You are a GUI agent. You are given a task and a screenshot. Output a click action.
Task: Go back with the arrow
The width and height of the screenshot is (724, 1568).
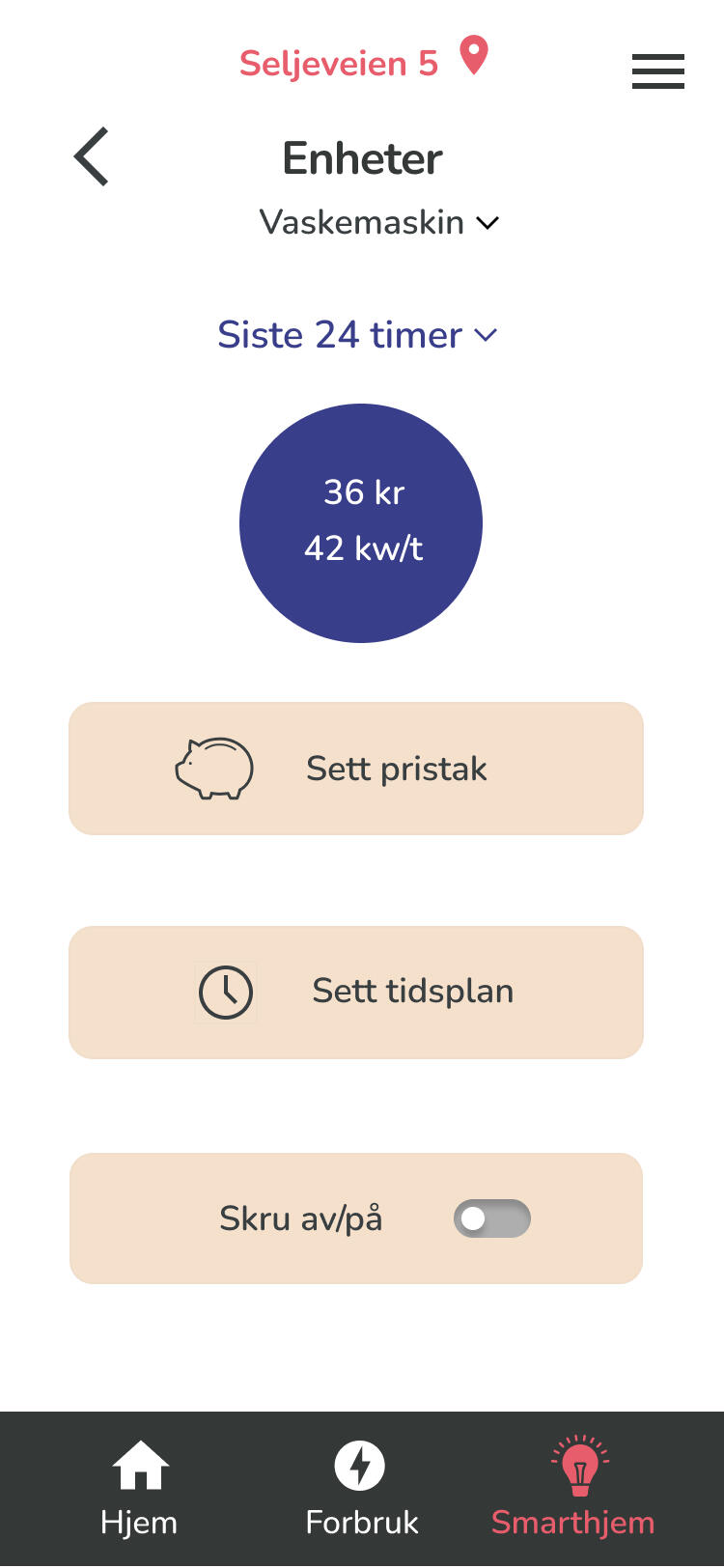[92, 156]
